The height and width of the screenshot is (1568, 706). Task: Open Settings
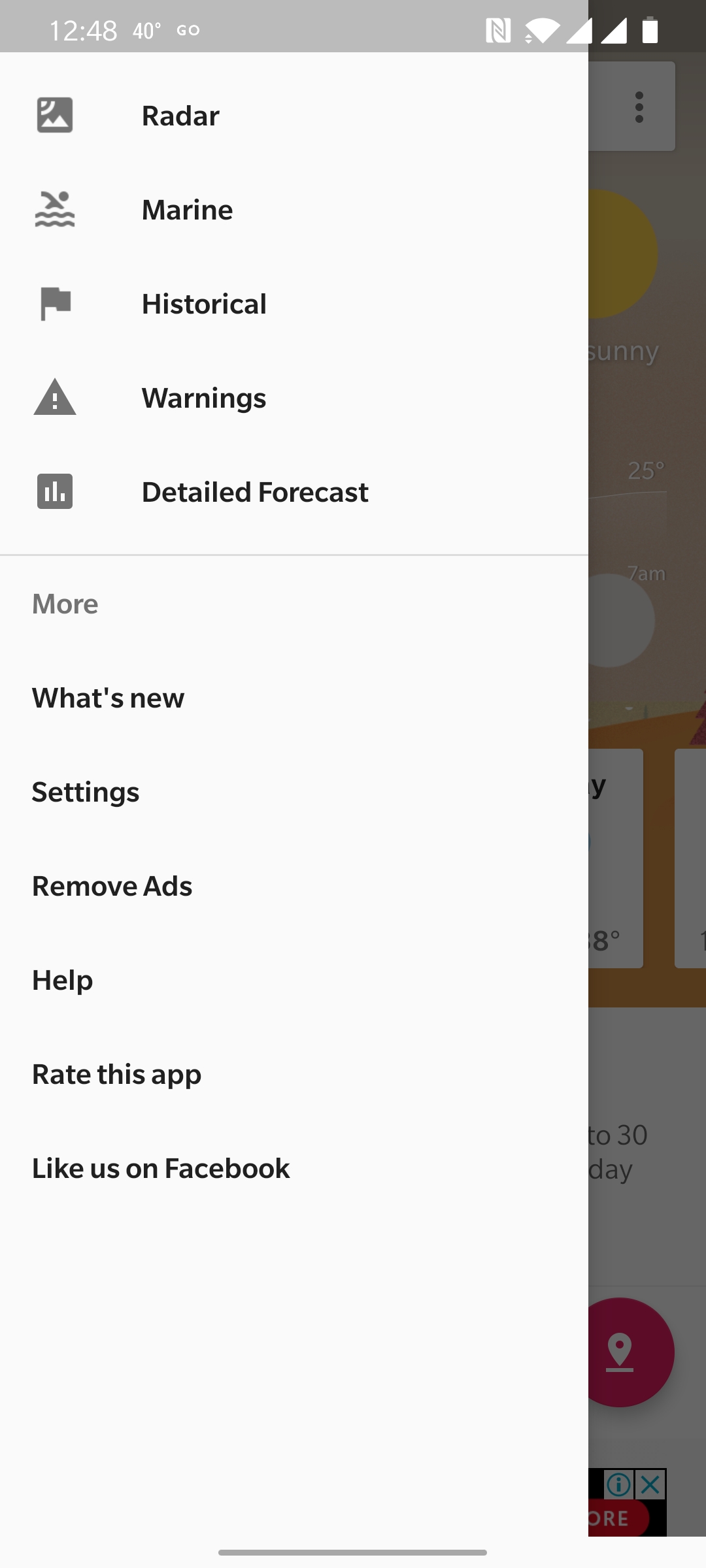pyautogui.click(x=294, y=792)
